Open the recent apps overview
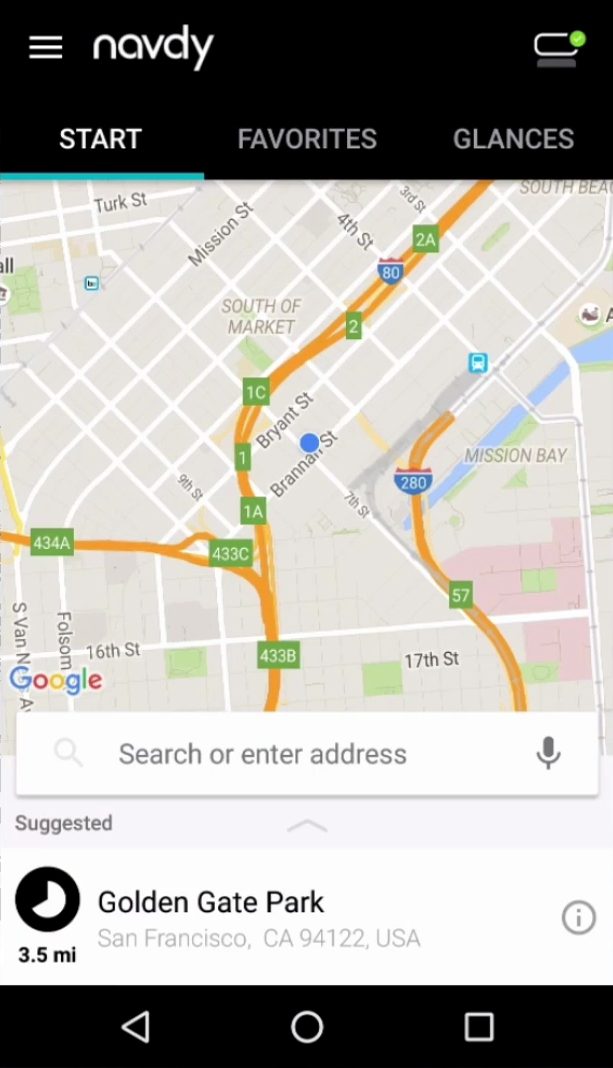The image size is (613, 1068). tap(479, 1026)
